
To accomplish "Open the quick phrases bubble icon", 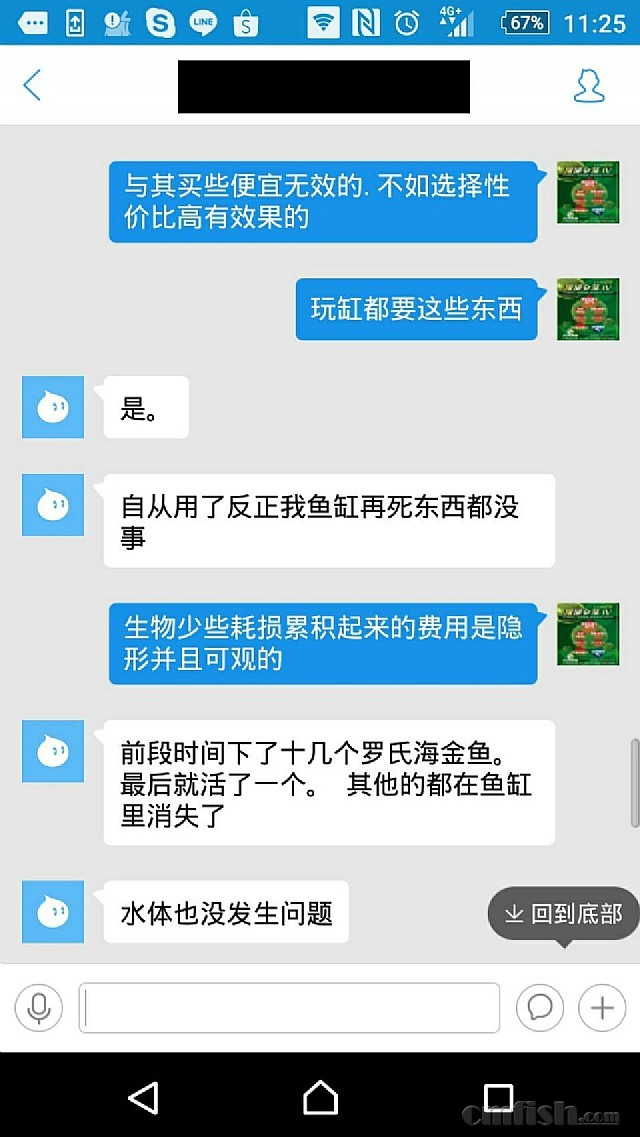I will point(540,1007).
